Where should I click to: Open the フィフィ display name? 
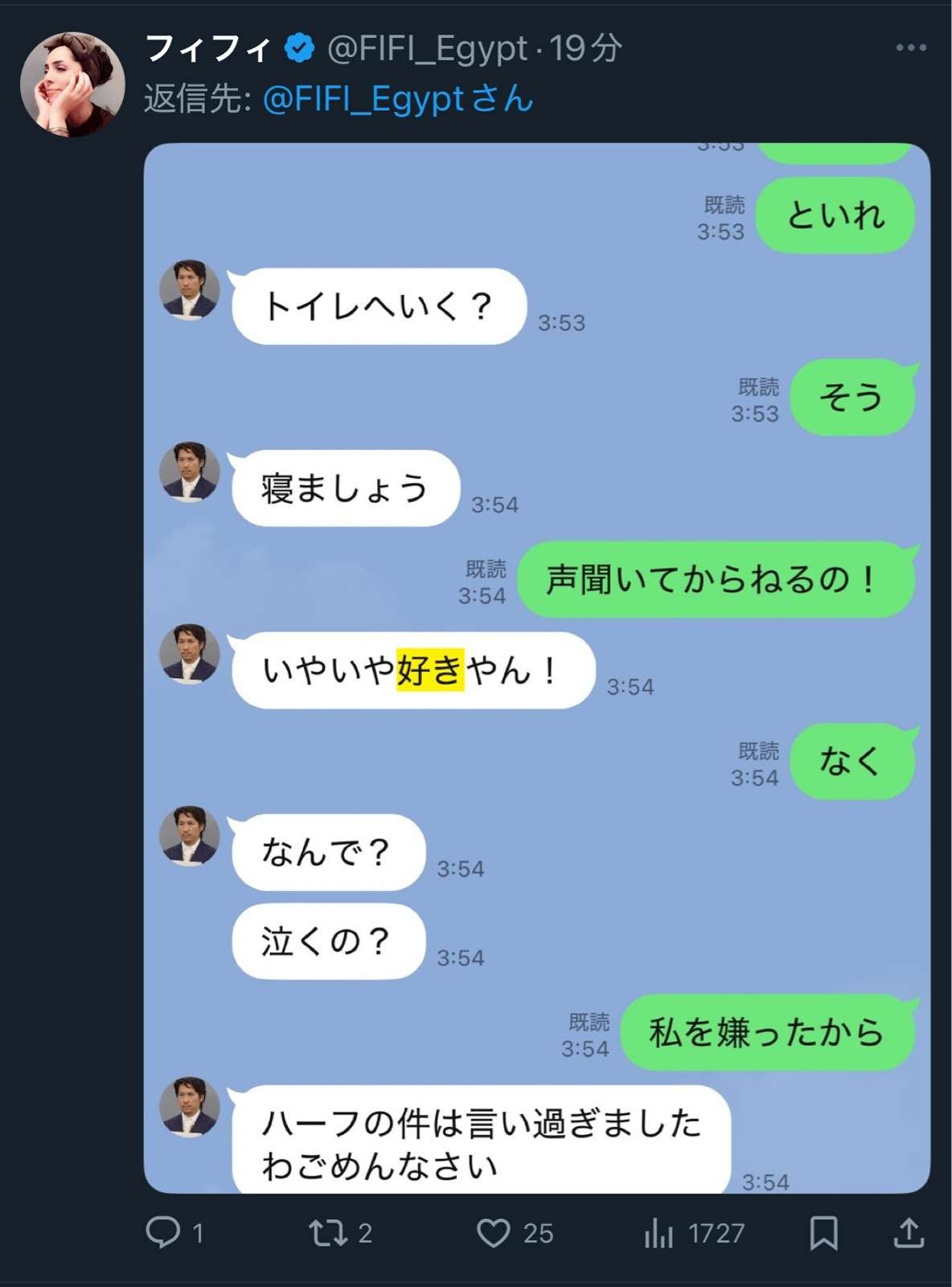click(207, 49)
